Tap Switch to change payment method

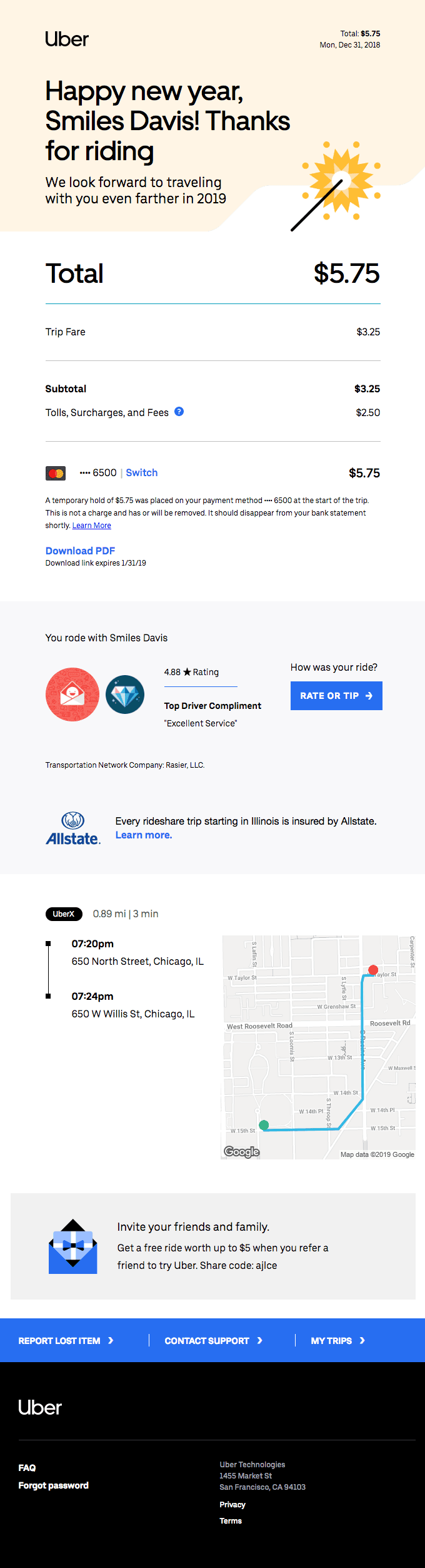pos(141,473)
